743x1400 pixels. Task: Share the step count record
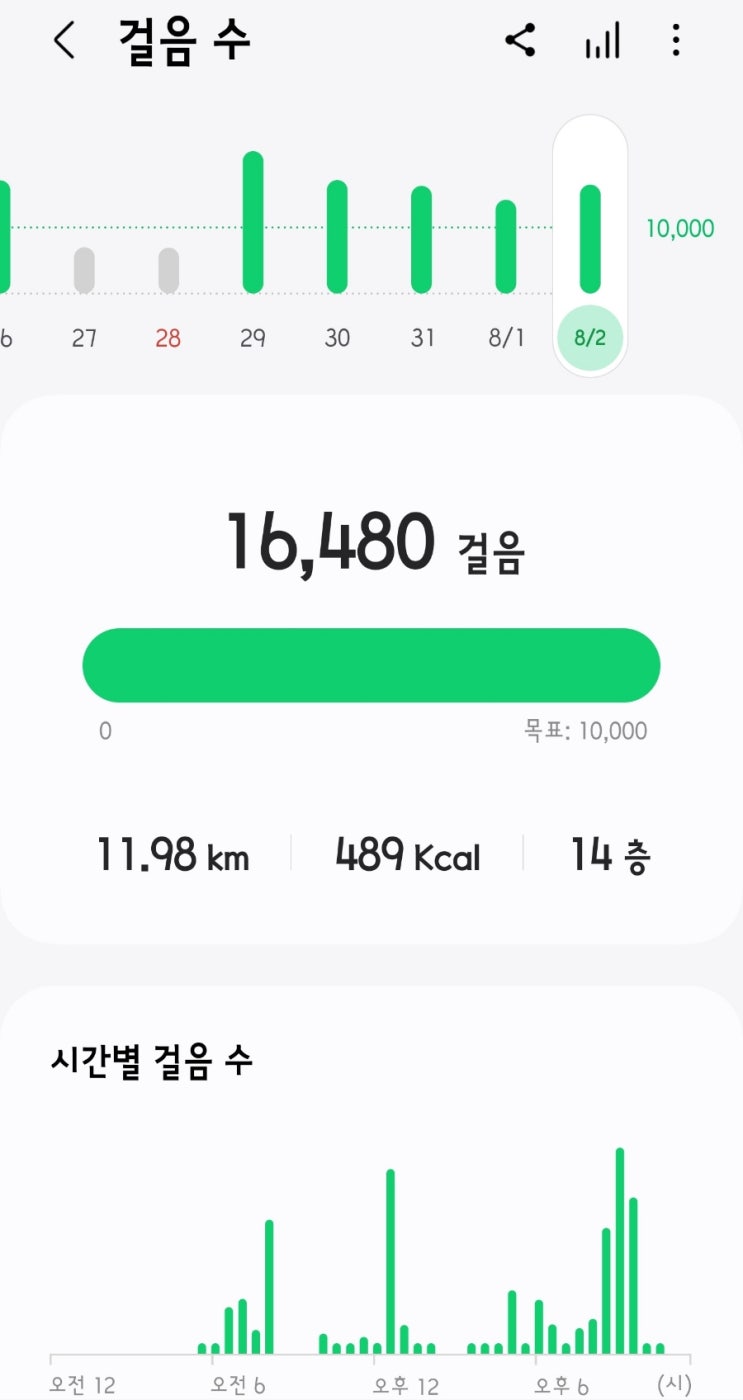[520, 42]
